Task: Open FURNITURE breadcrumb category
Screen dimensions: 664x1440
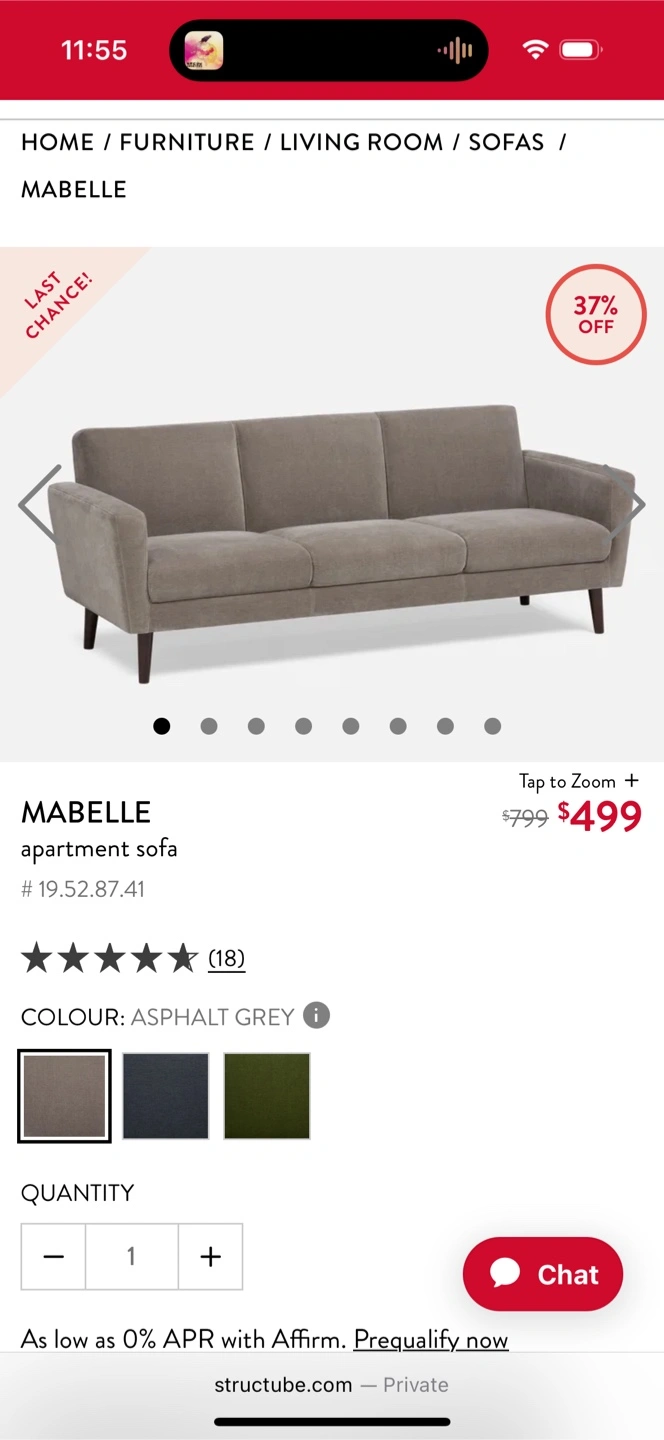Action: (x=187, y=142)
